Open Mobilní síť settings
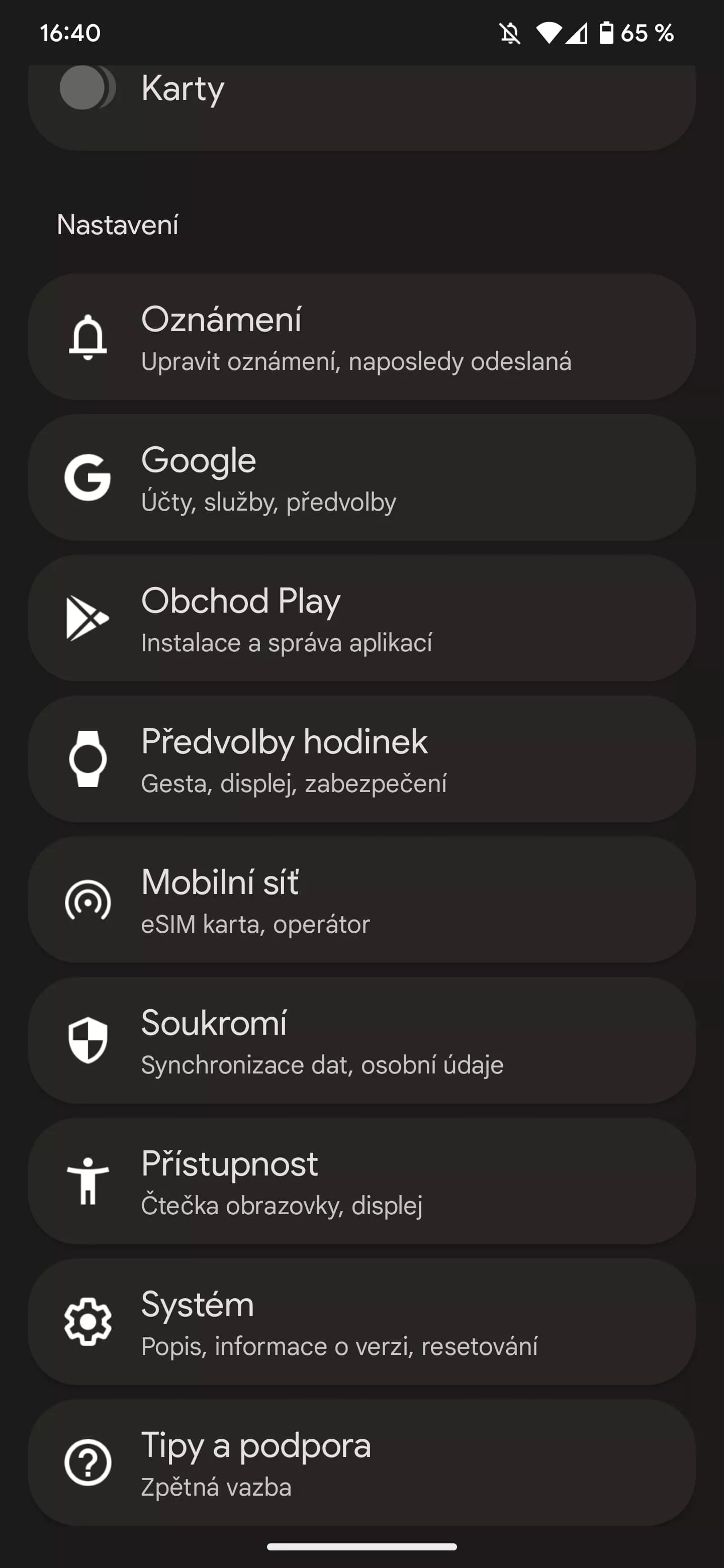The height and width of the screenshot is (1568, 724). (x=361, y=900)
